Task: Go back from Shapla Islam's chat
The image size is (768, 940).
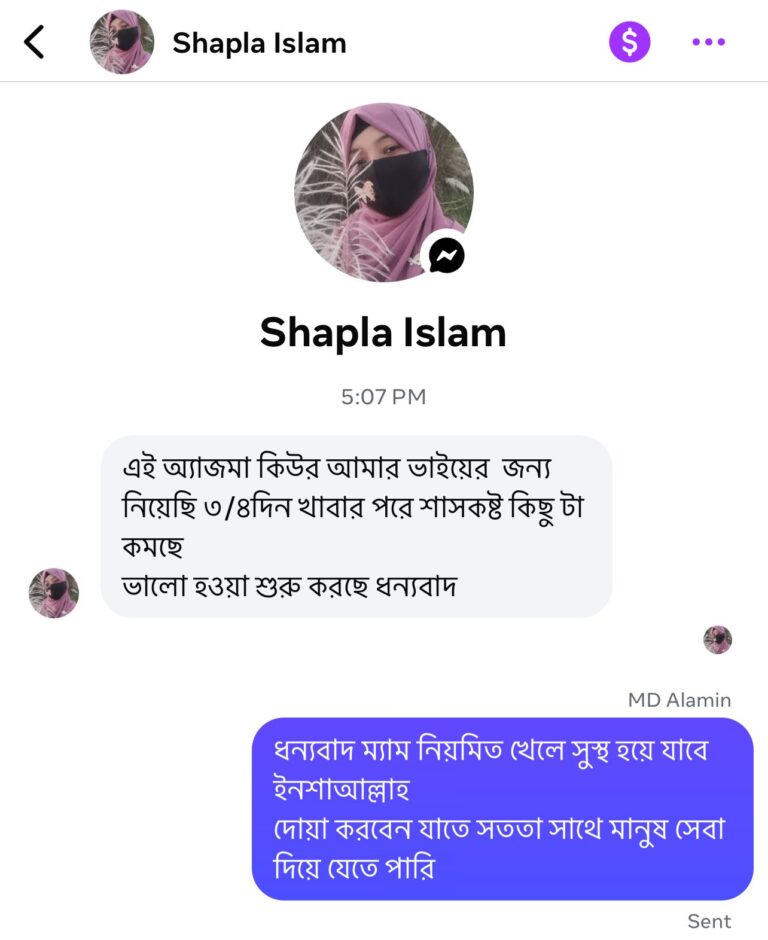Action: [x=35, y=42]
